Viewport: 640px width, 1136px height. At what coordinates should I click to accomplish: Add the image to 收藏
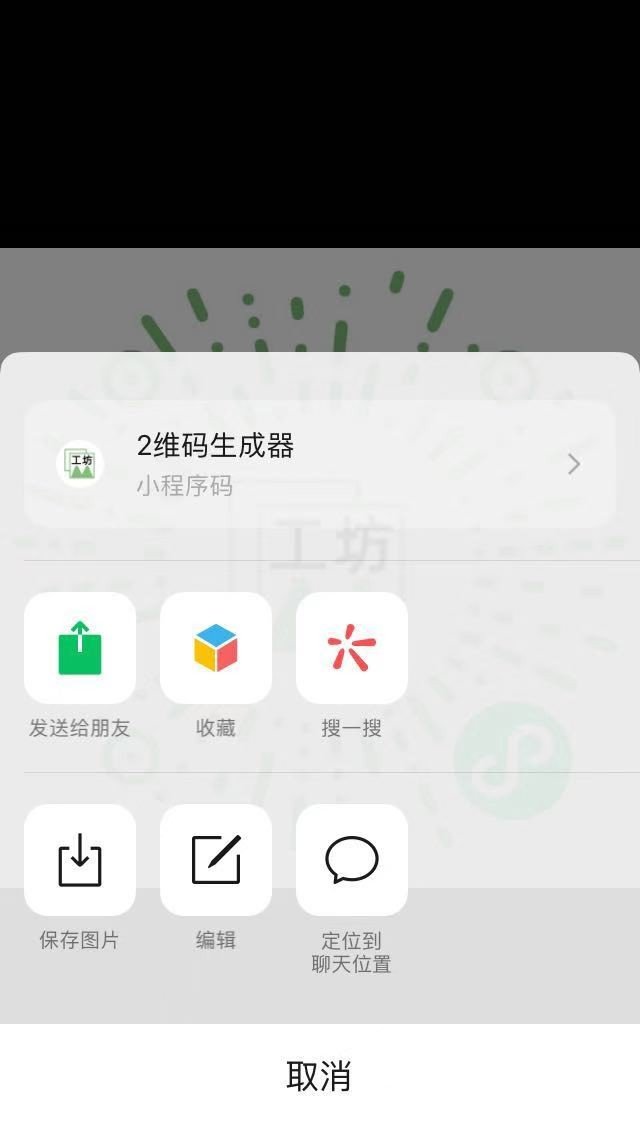216,648
